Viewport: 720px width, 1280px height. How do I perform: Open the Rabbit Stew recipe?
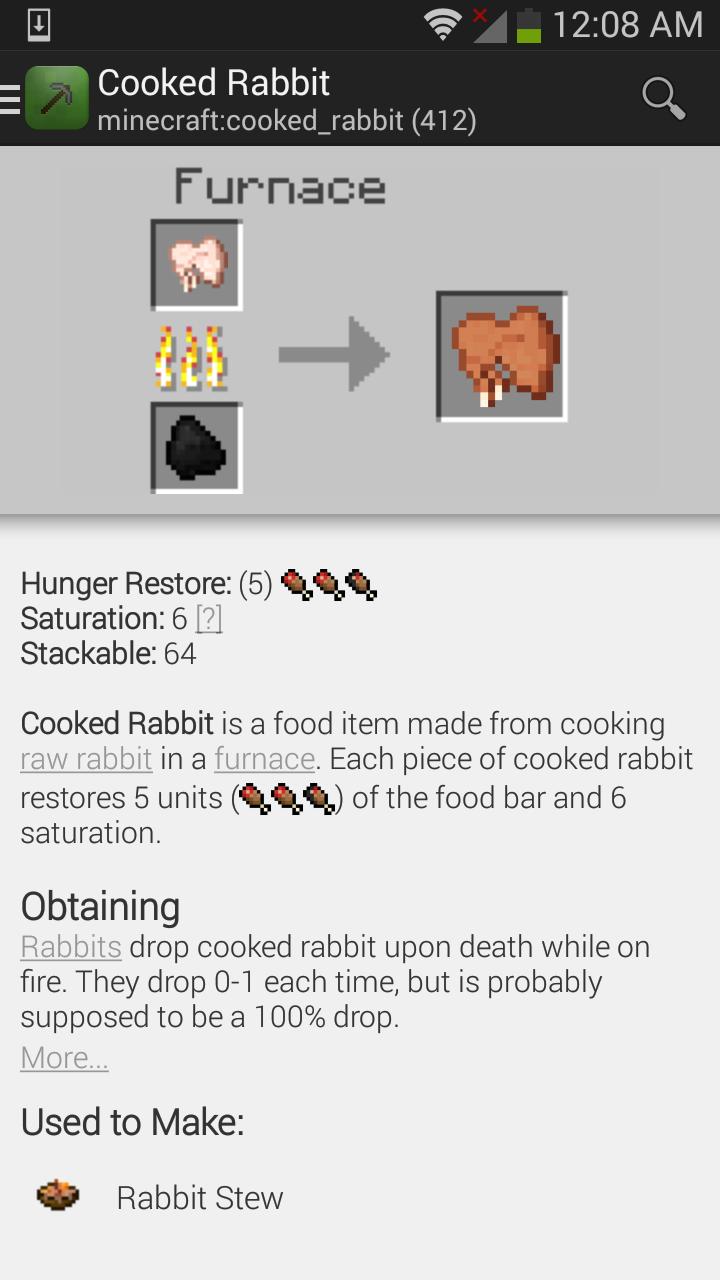click(199, 1197)
